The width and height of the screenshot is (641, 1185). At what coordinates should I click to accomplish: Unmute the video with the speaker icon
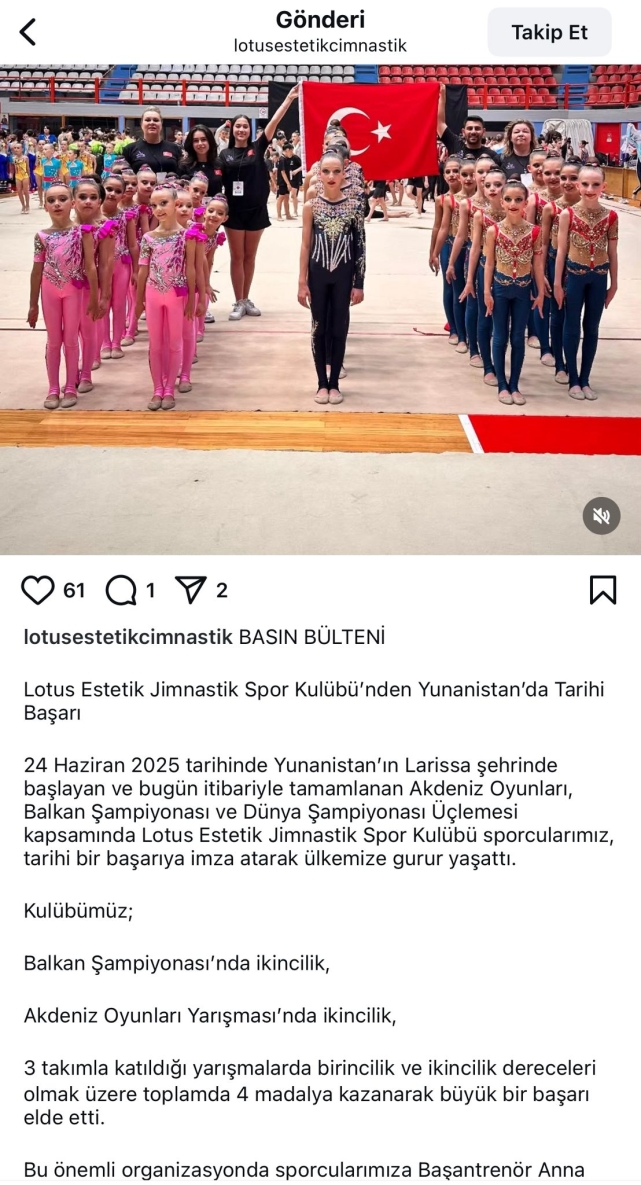click(602, 516)
